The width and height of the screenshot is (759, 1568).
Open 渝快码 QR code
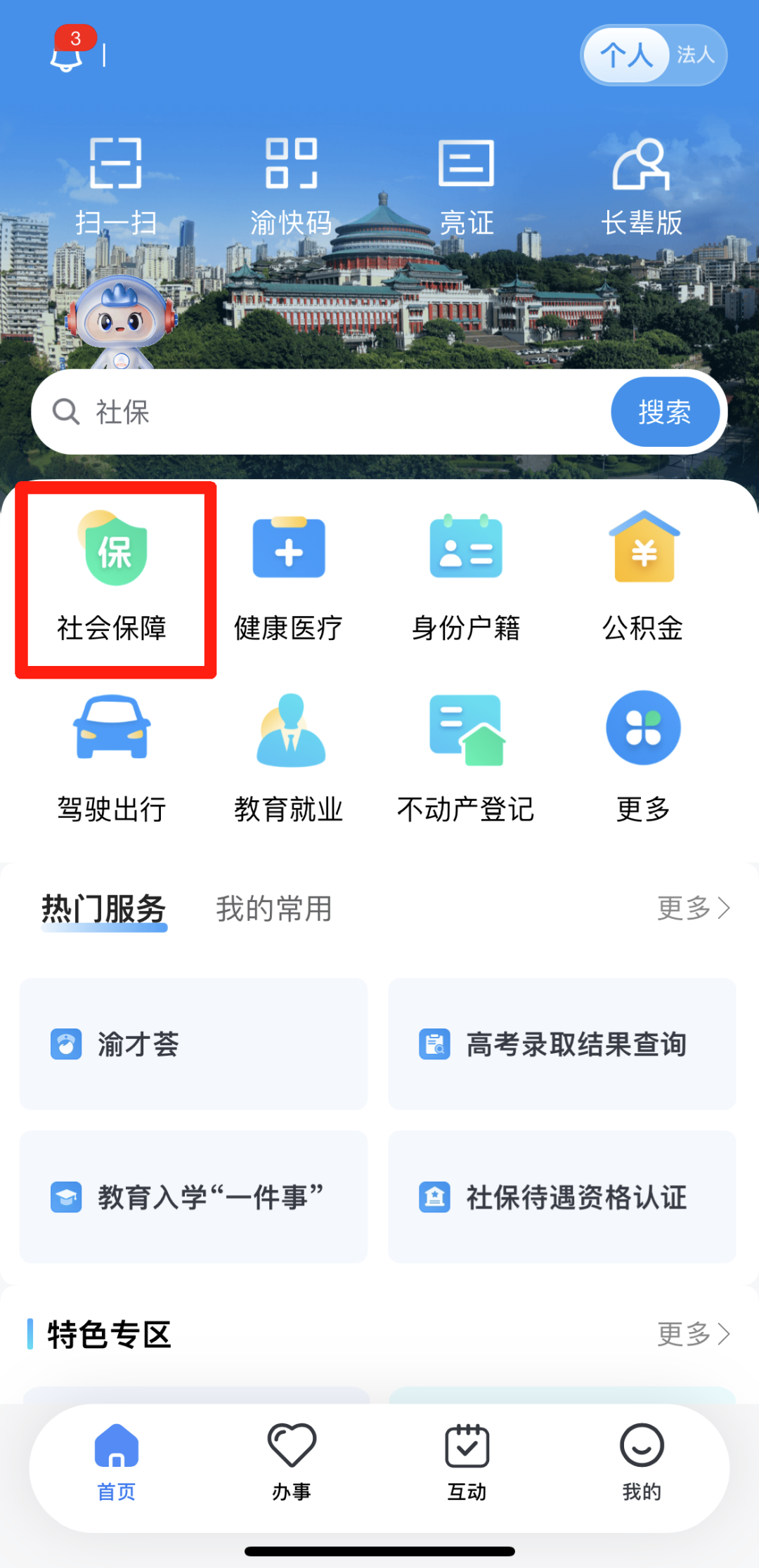pyautogui.click(x=291, y=185)
